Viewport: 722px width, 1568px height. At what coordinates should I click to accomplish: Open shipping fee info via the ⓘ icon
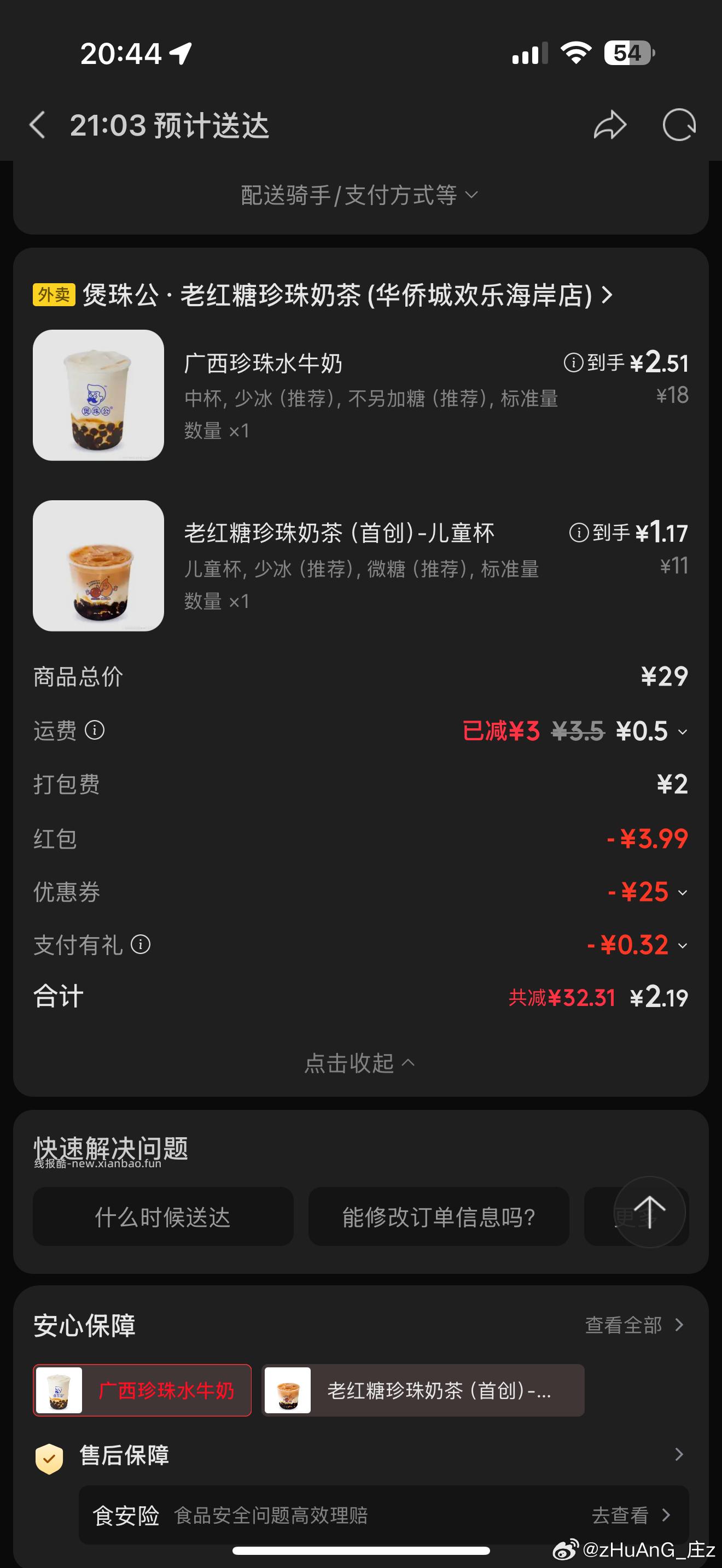point(96,730)
